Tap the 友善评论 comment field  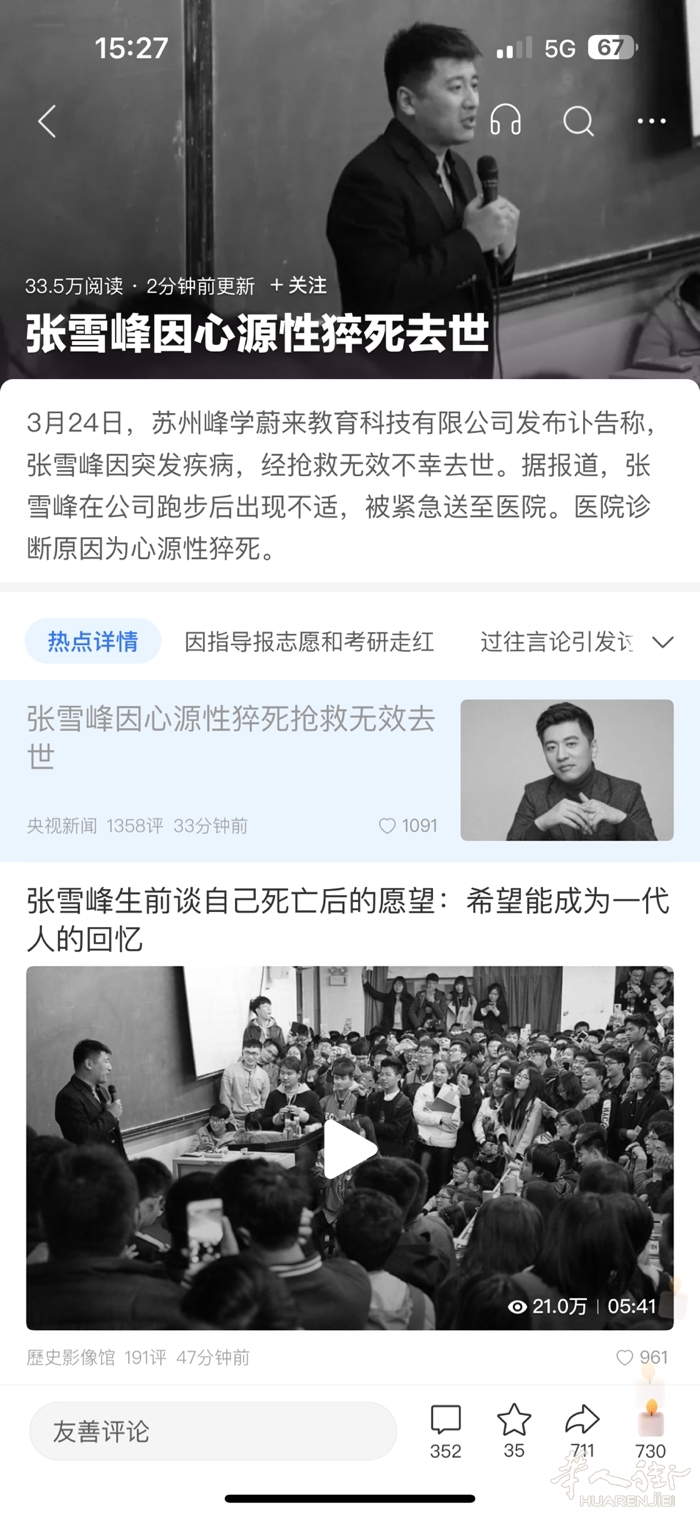[212, 1431]
